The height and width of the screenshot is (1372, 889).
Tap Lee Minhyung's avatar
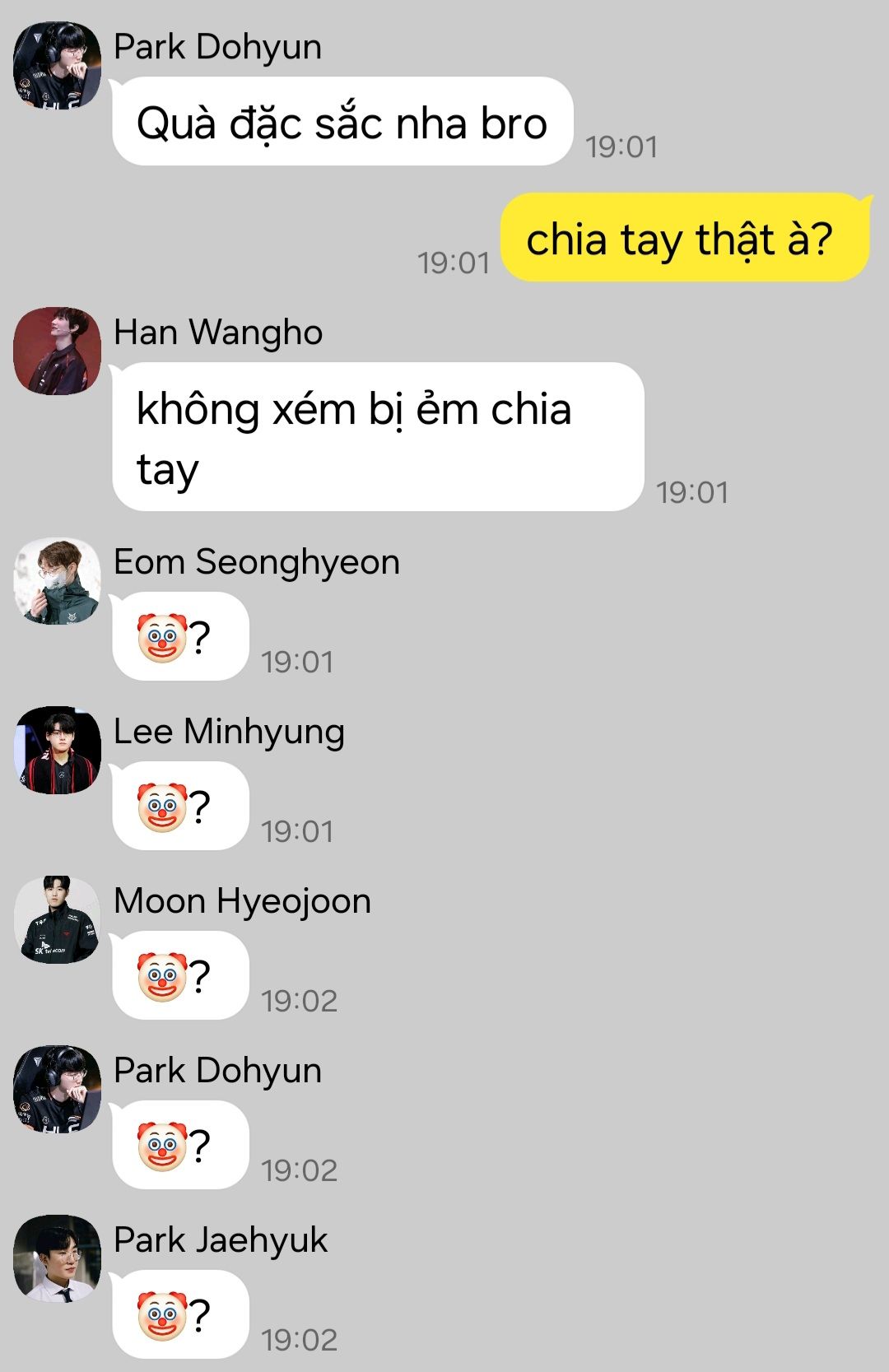click(57, 751)
